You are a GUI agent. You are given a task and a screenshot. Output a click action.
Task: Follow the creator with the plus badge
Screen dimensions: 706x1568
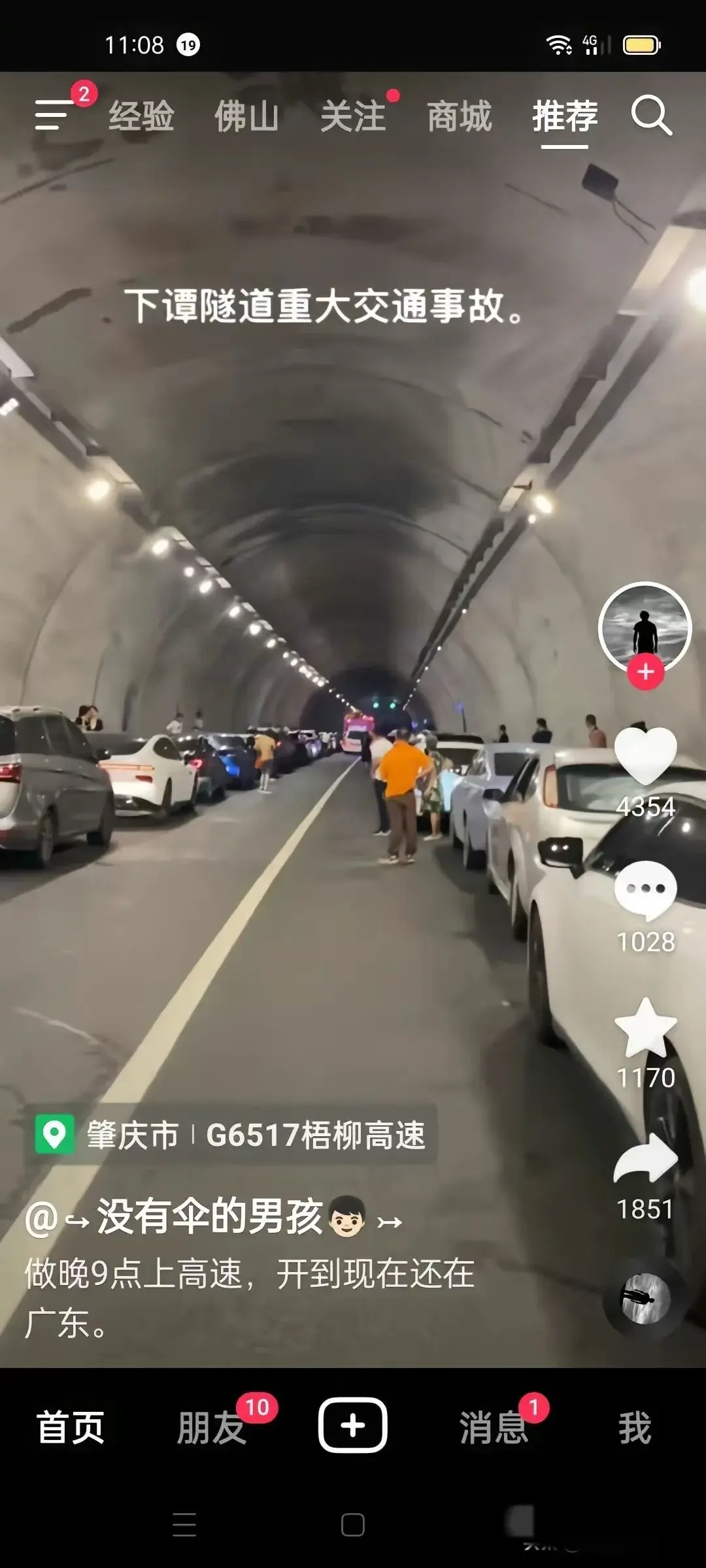(646, 672)
